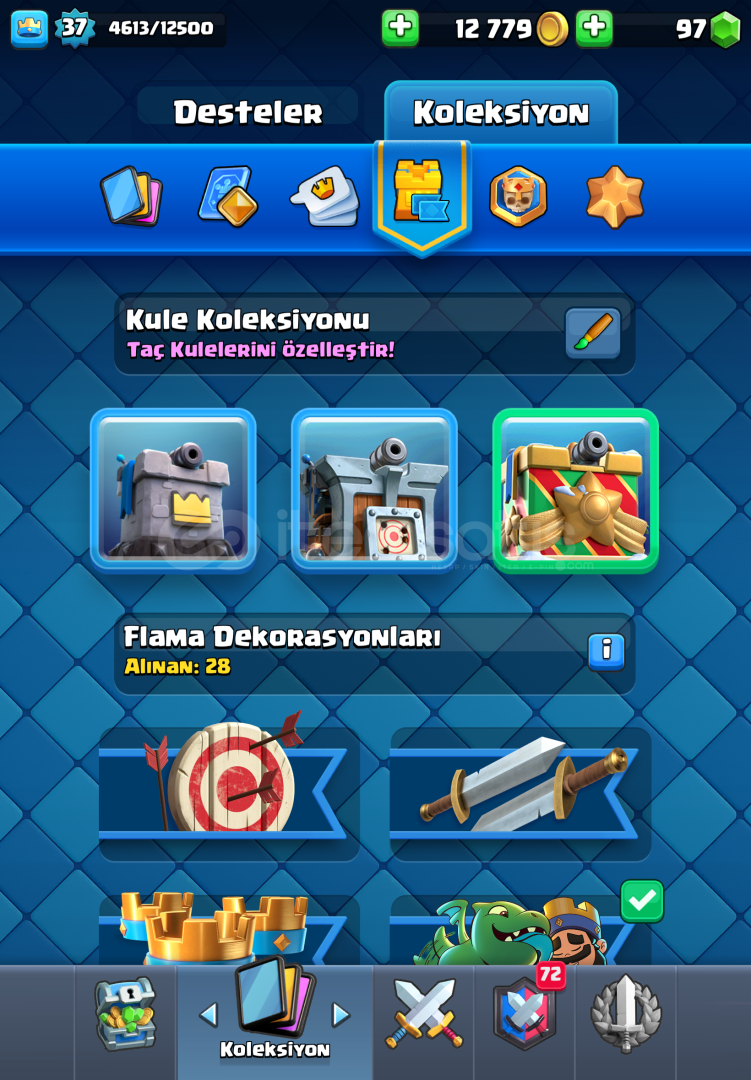The width and height of the screenshot is (751, 1080).
Task: Tap the paintbrush to customize towers
Action: click(592, 333)
